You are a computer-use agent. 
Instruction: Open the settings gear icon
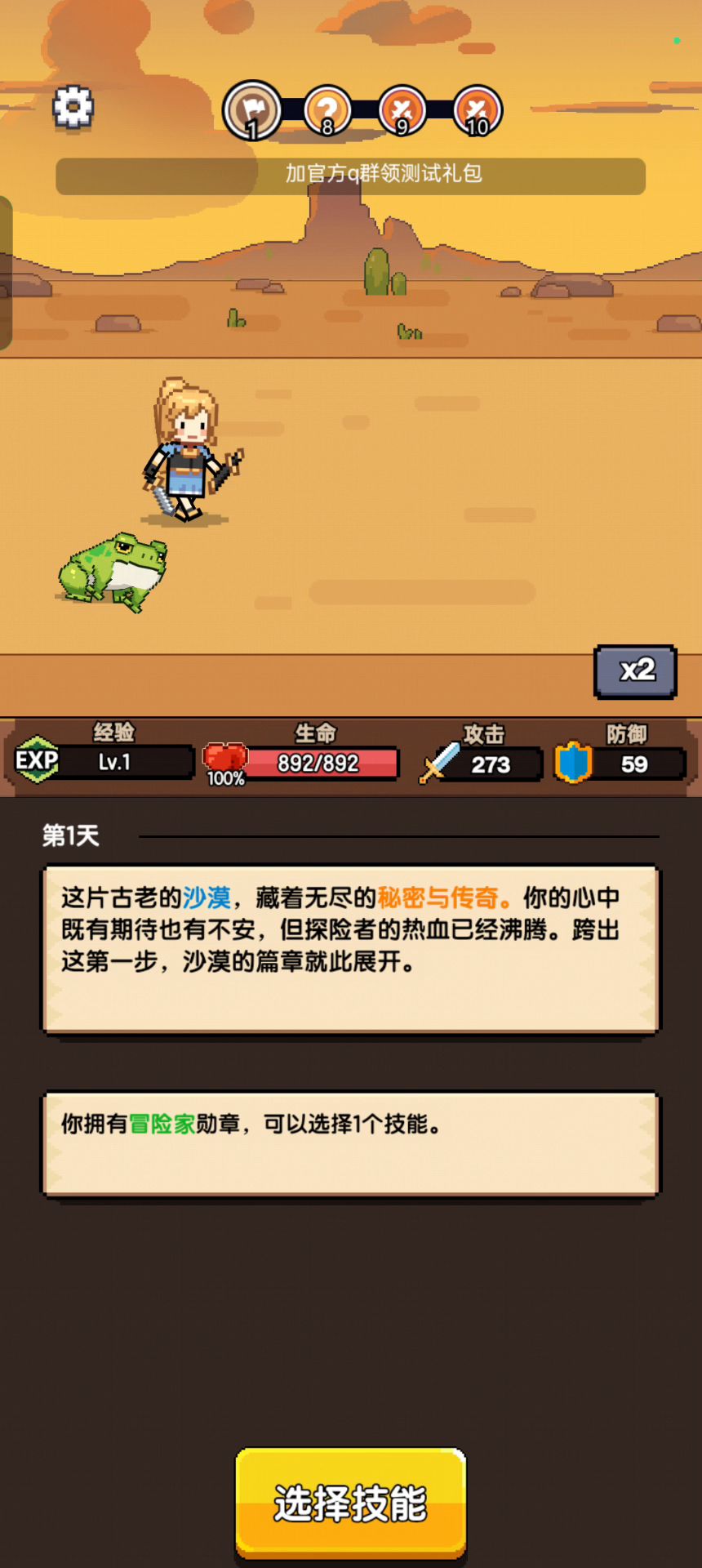73,107
